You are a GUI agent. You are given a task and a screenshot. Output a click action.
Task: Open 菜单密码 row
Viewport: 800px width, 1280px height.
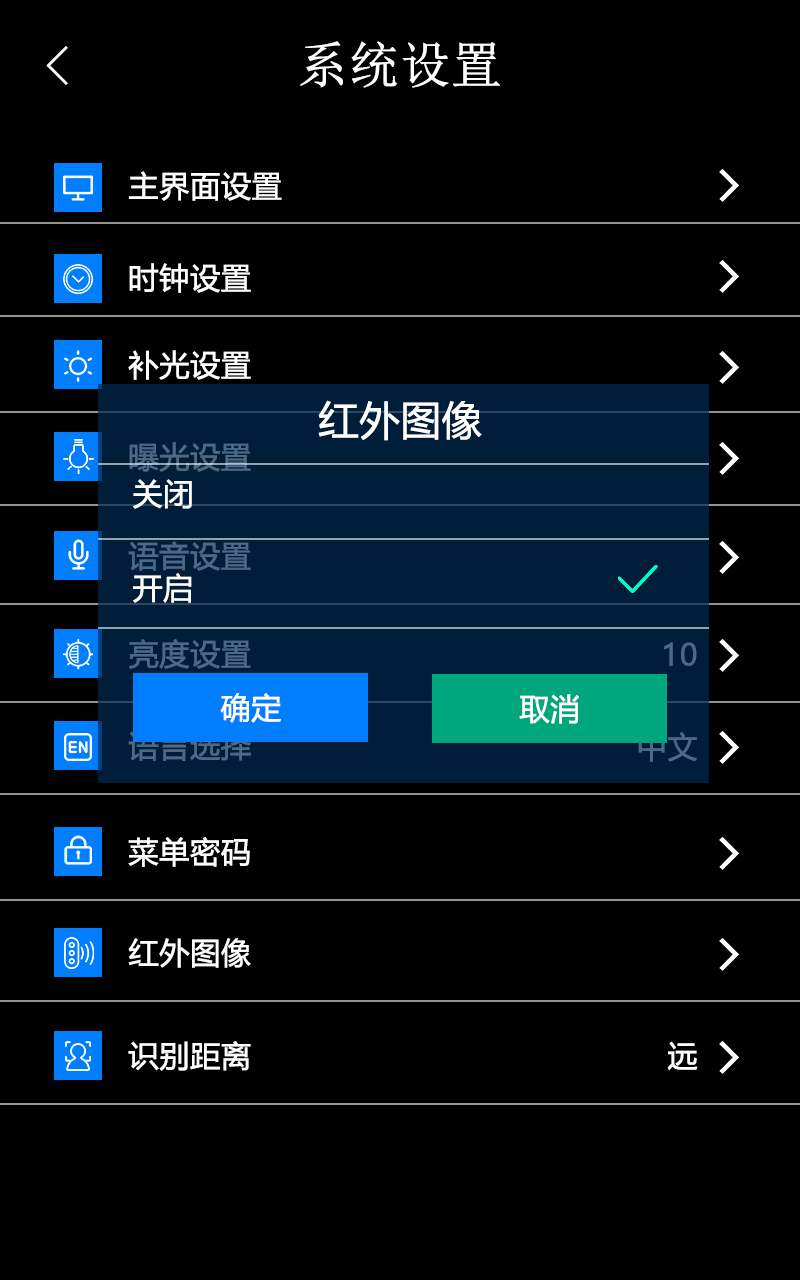tap(400, 852)
